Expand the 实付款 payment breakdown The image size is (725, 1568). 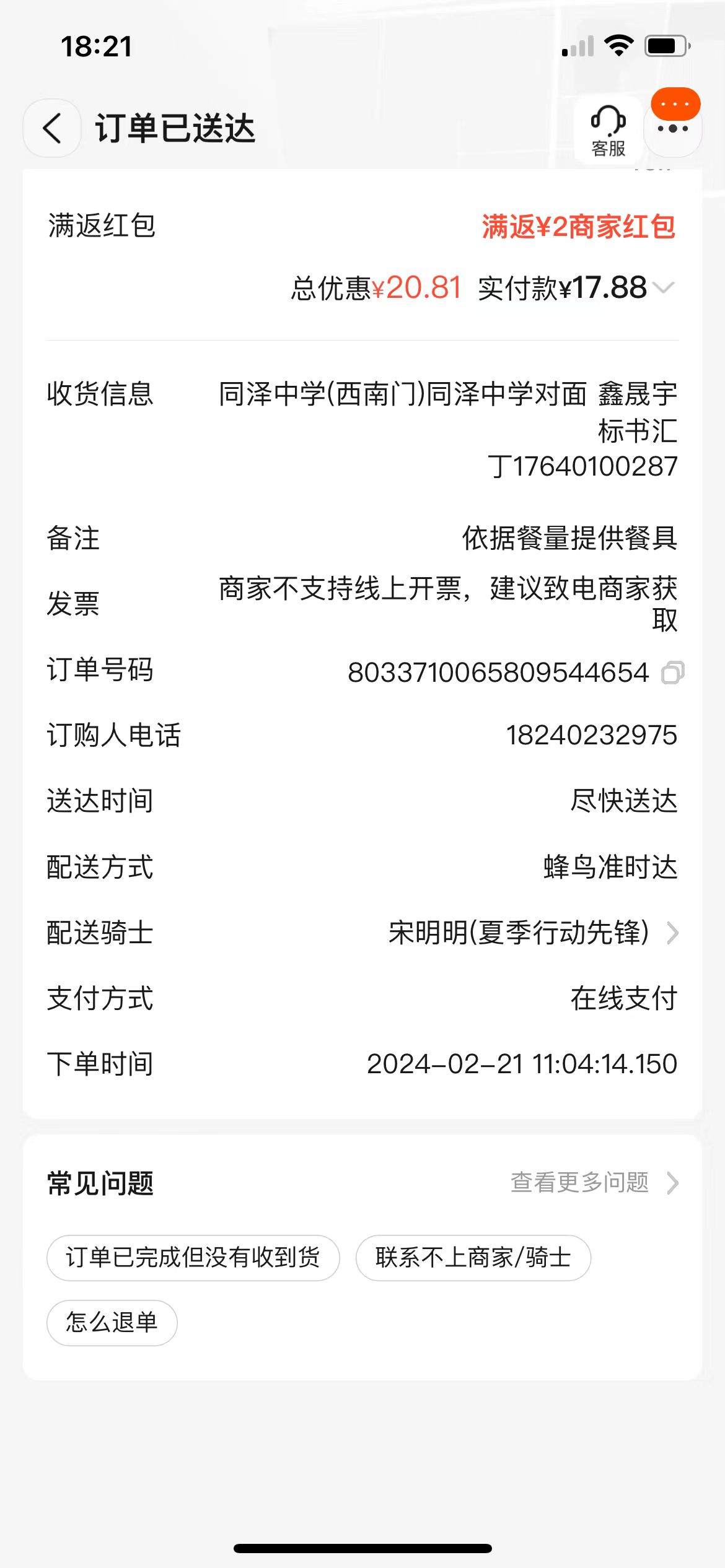[663, 288]
